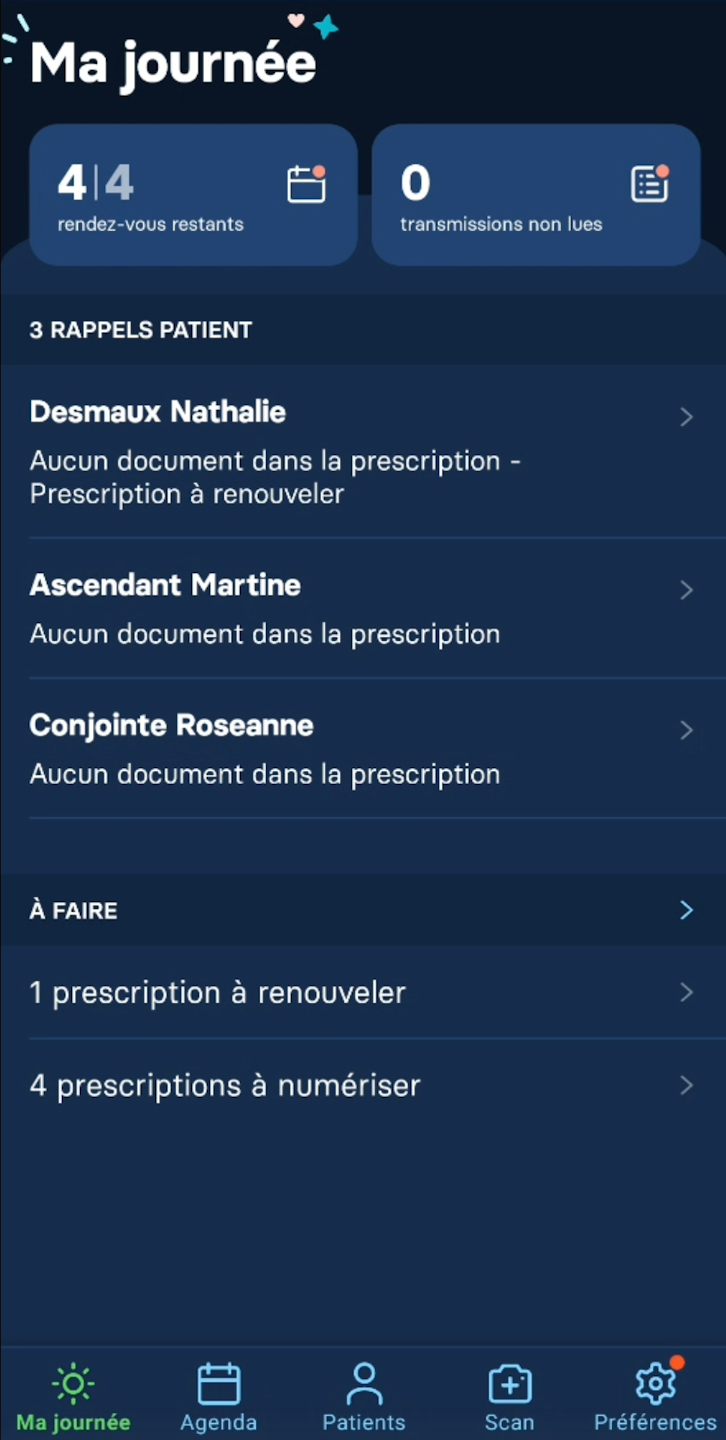
Task: Open 1 prescription à renouveler
Action: pyautogui.click(x=362, y=992)
